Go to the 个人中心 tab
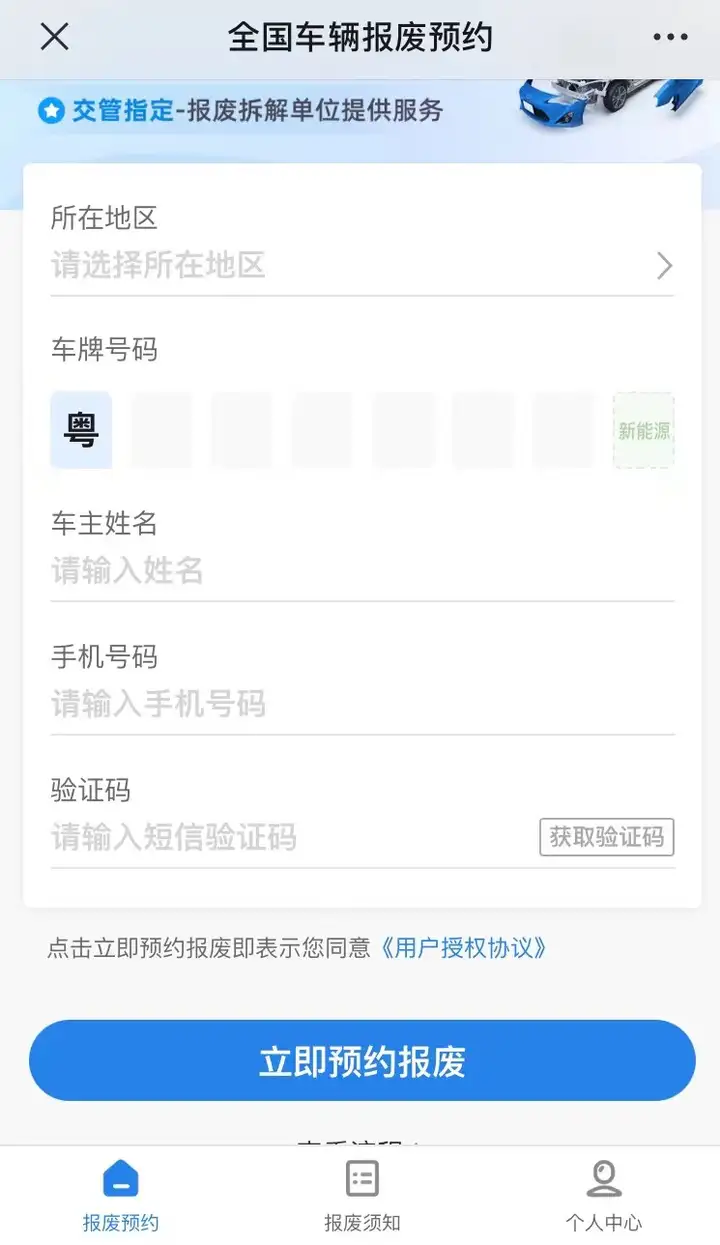This screenshot has width=720, height=1245. pos(603,1196)
